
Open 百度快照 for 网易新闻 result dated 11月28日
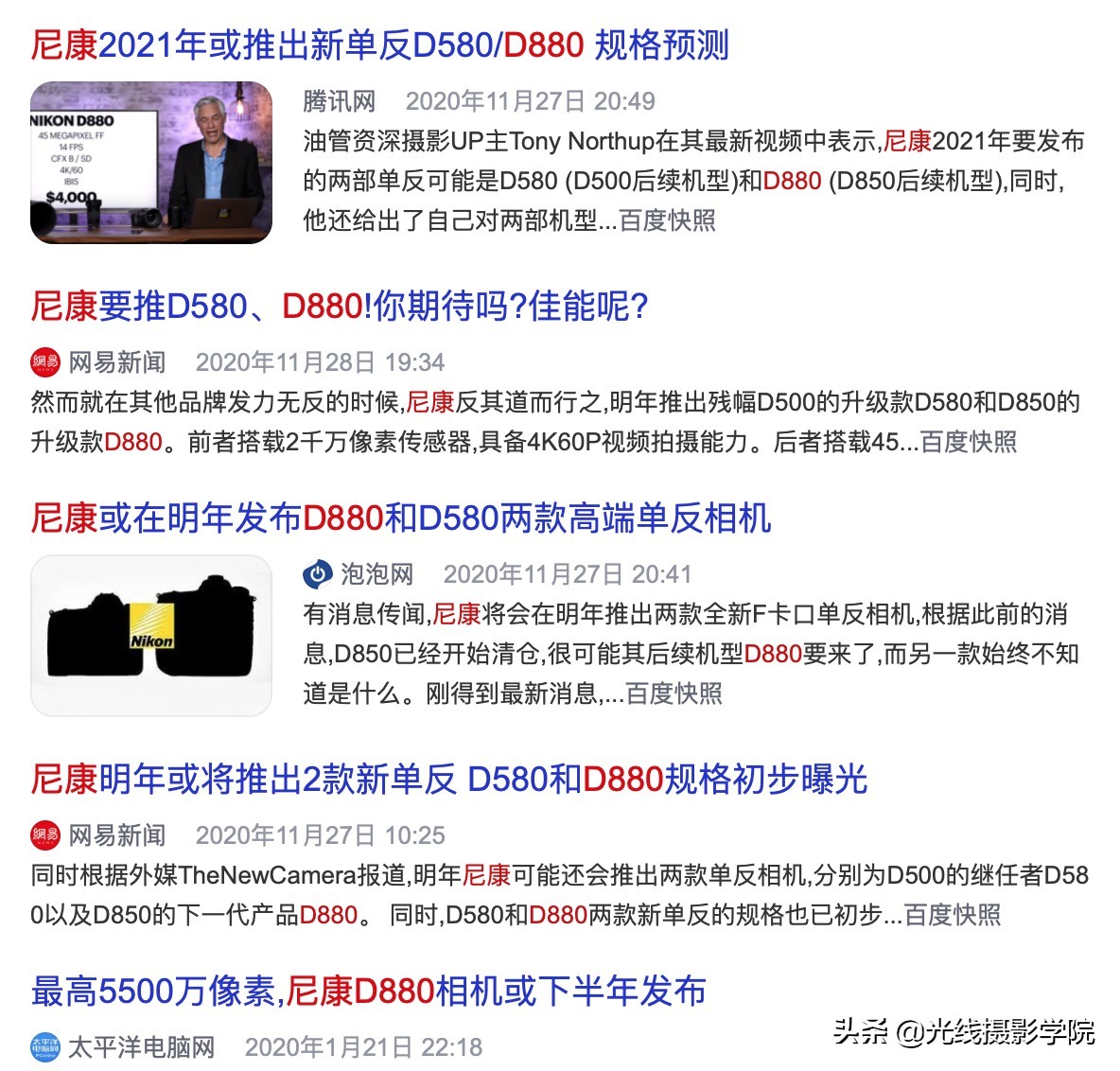click(969, 442)
